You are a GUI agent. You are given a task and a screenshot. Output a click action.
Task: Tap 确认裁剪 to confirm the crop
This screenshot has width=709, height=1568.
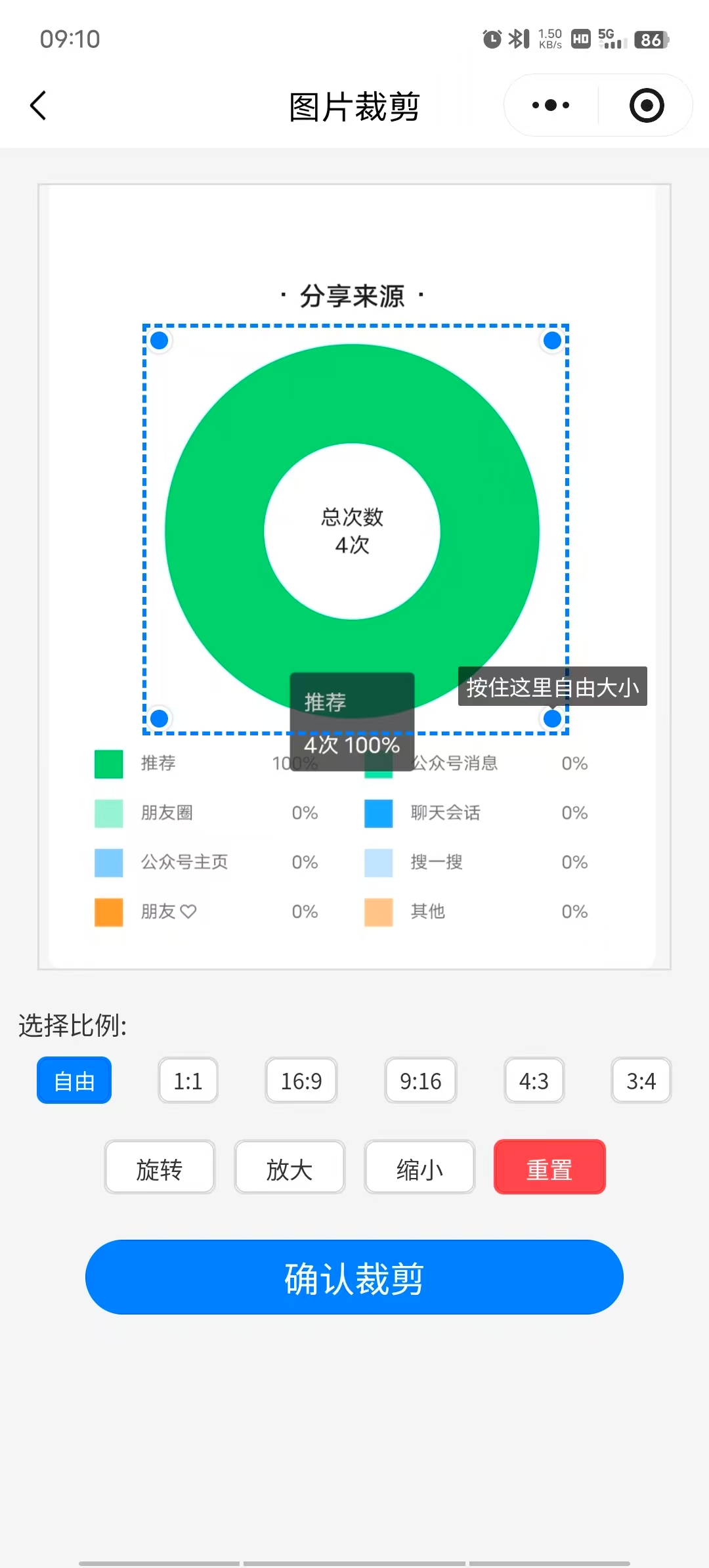354,1276
